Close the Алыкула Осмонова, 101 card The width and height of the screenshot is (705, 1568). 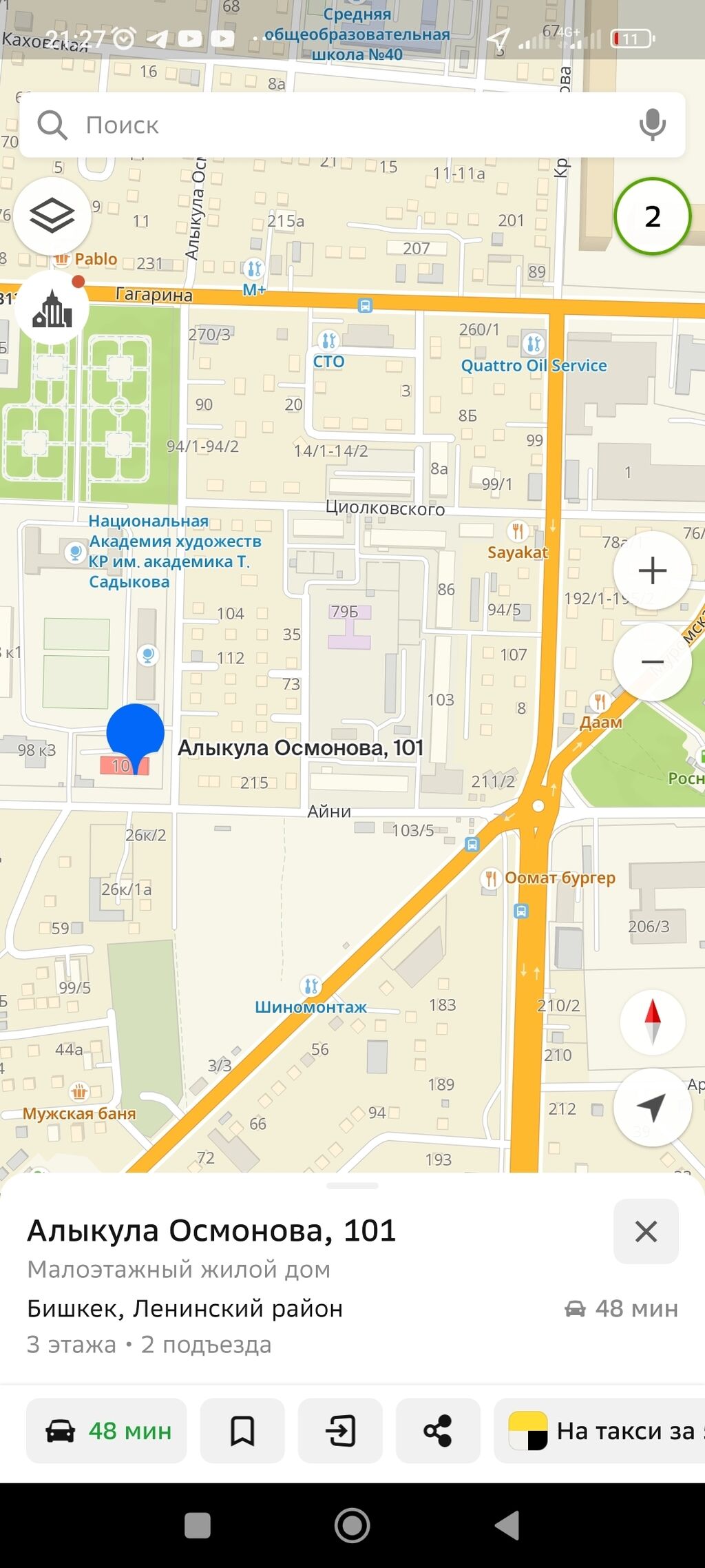(x=646, y=1231)
